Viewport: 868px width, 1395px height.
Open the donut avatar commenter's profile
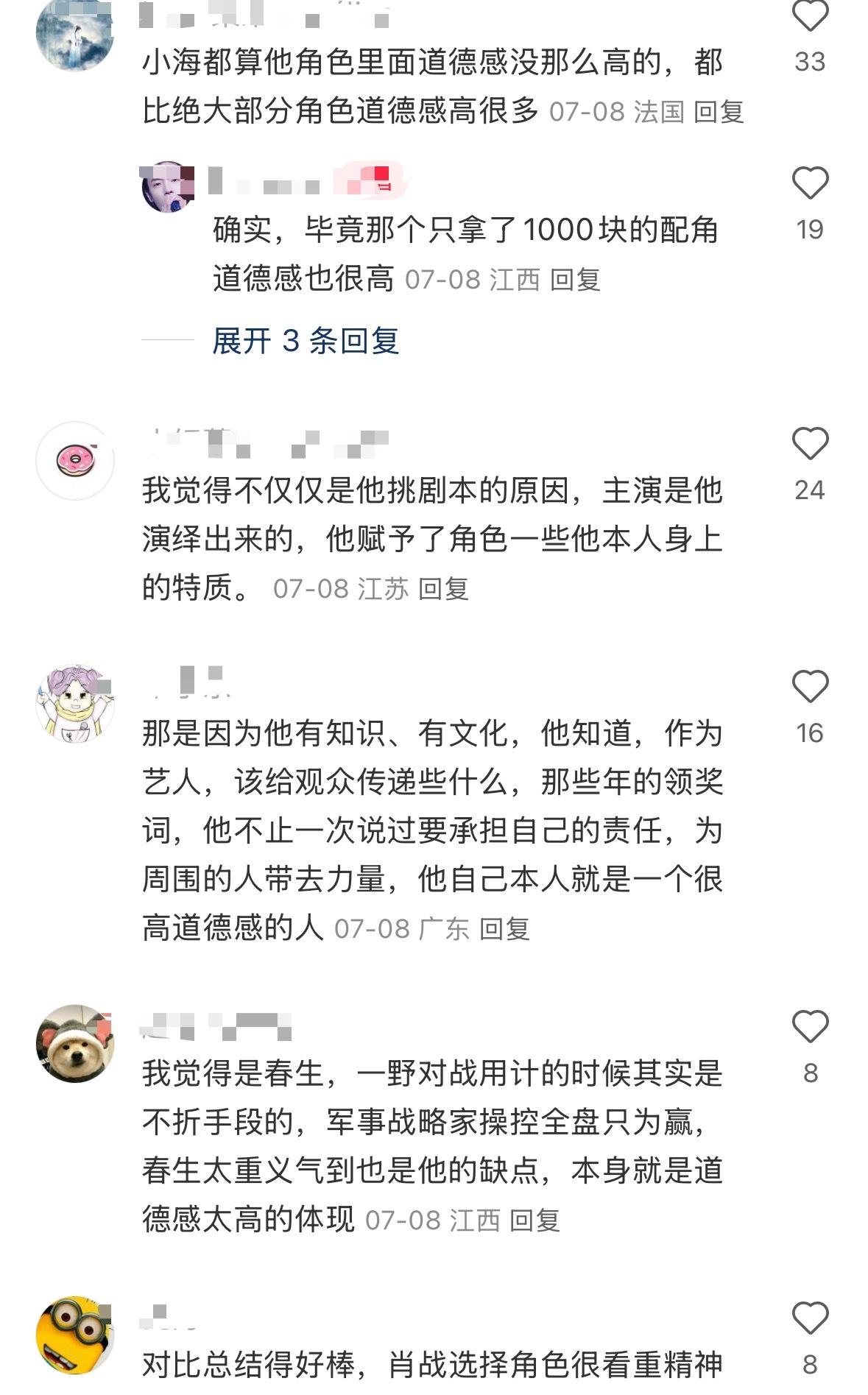[75, 461]
